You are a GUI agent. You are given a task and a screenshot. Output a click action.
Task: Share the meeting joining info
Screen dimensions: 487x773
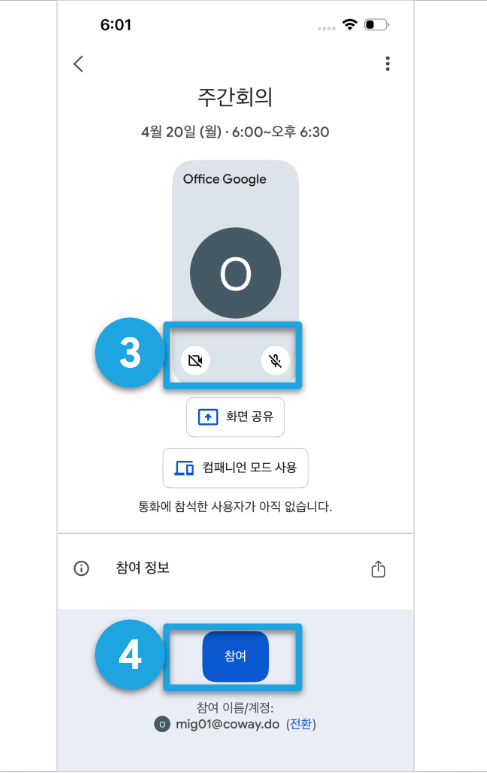378,569
